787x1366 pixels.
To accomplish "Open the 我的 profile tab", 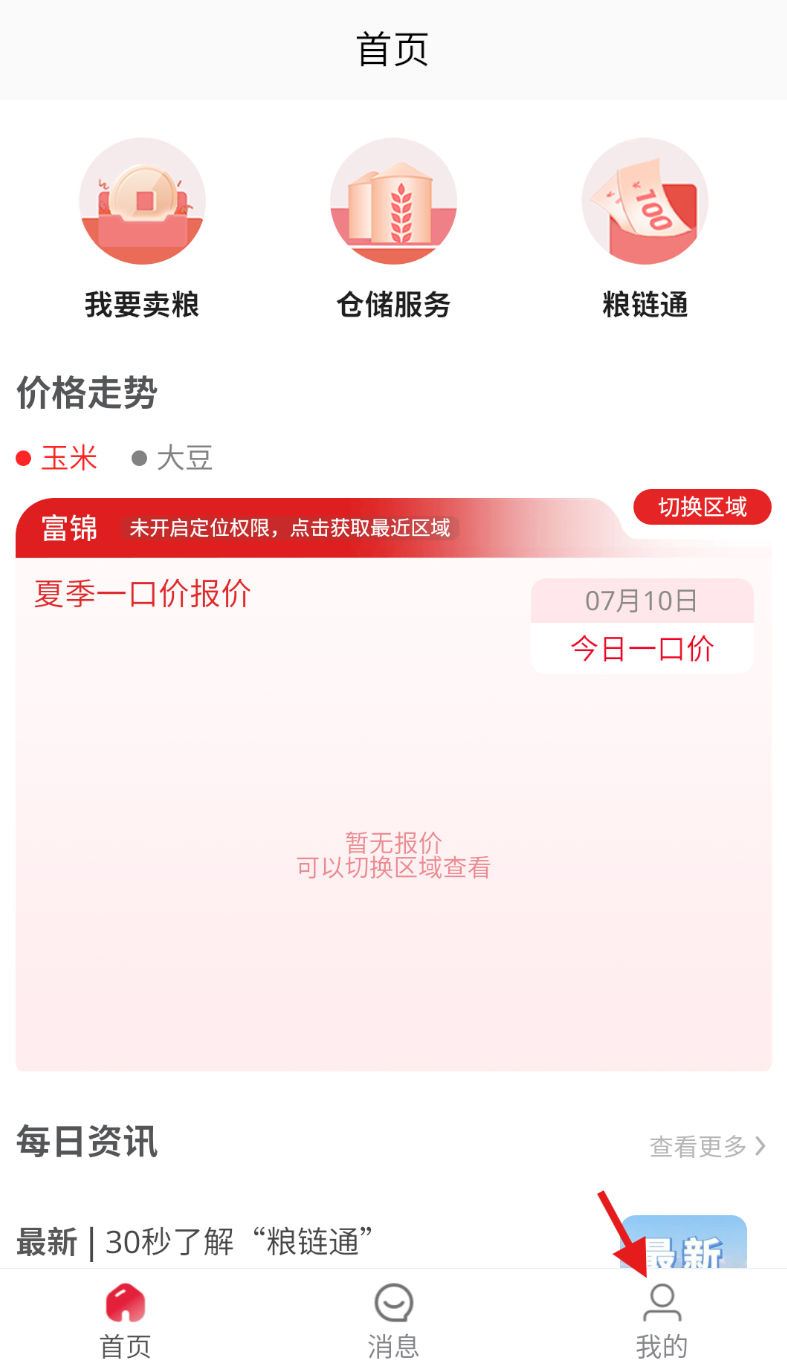I will pos(661,1319).
